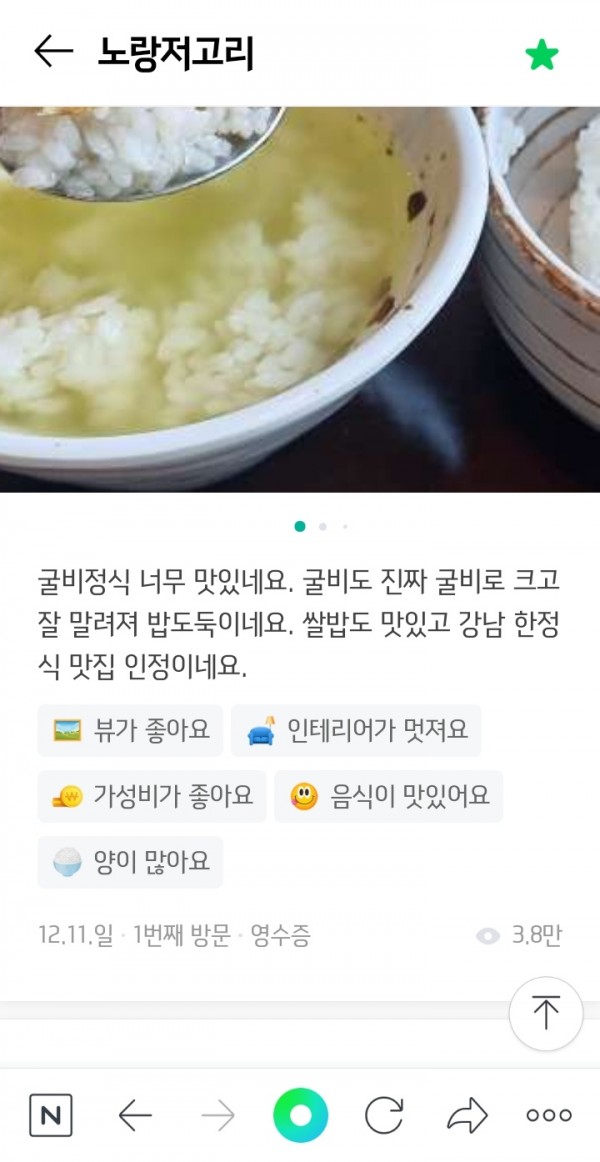
Task: Go to the previous page in browser
Action: (x=135, y=1115)
